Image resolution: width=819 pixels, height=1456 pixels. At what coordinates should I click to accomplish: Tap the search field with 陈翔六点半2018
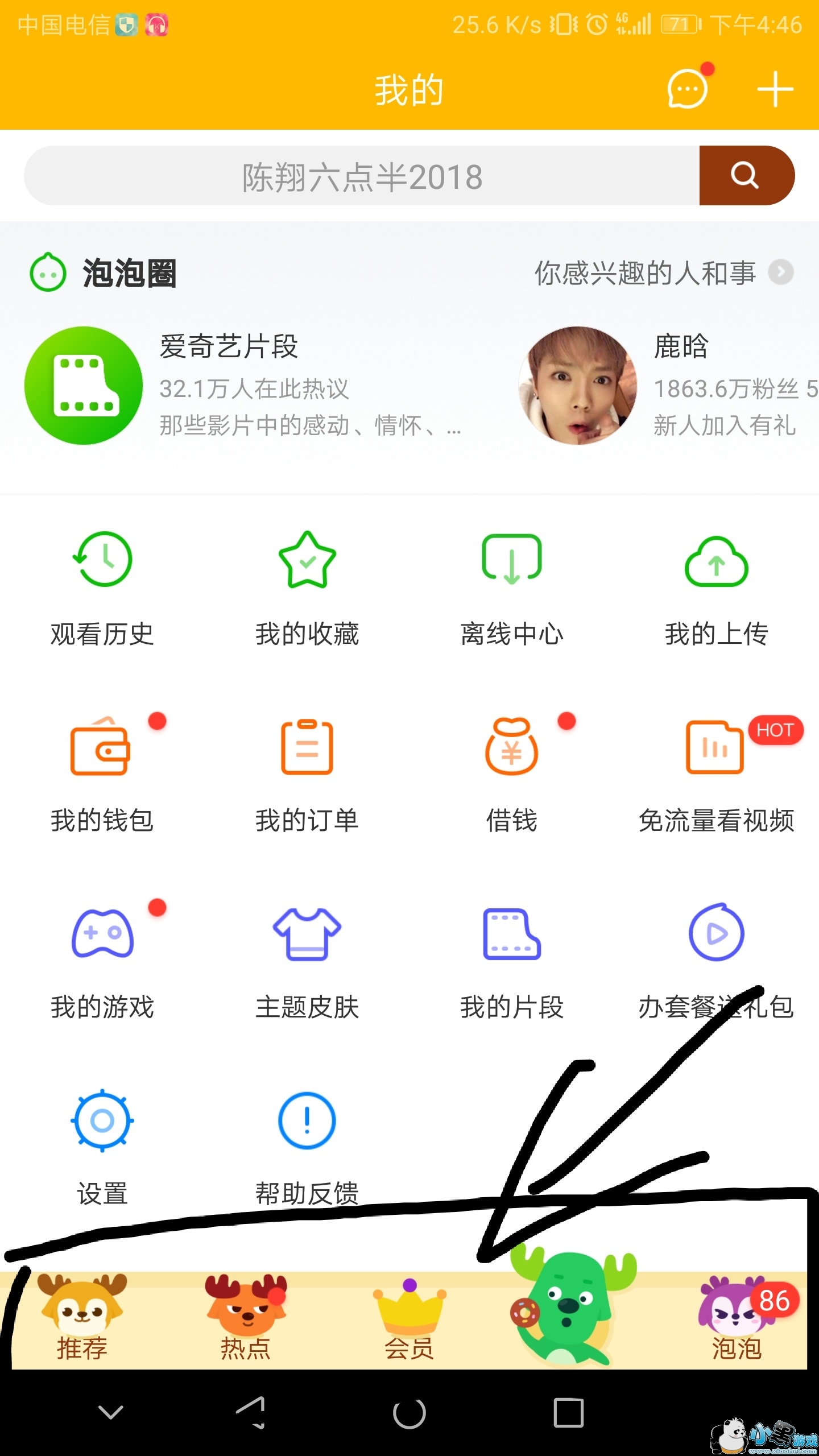(362, 176)
